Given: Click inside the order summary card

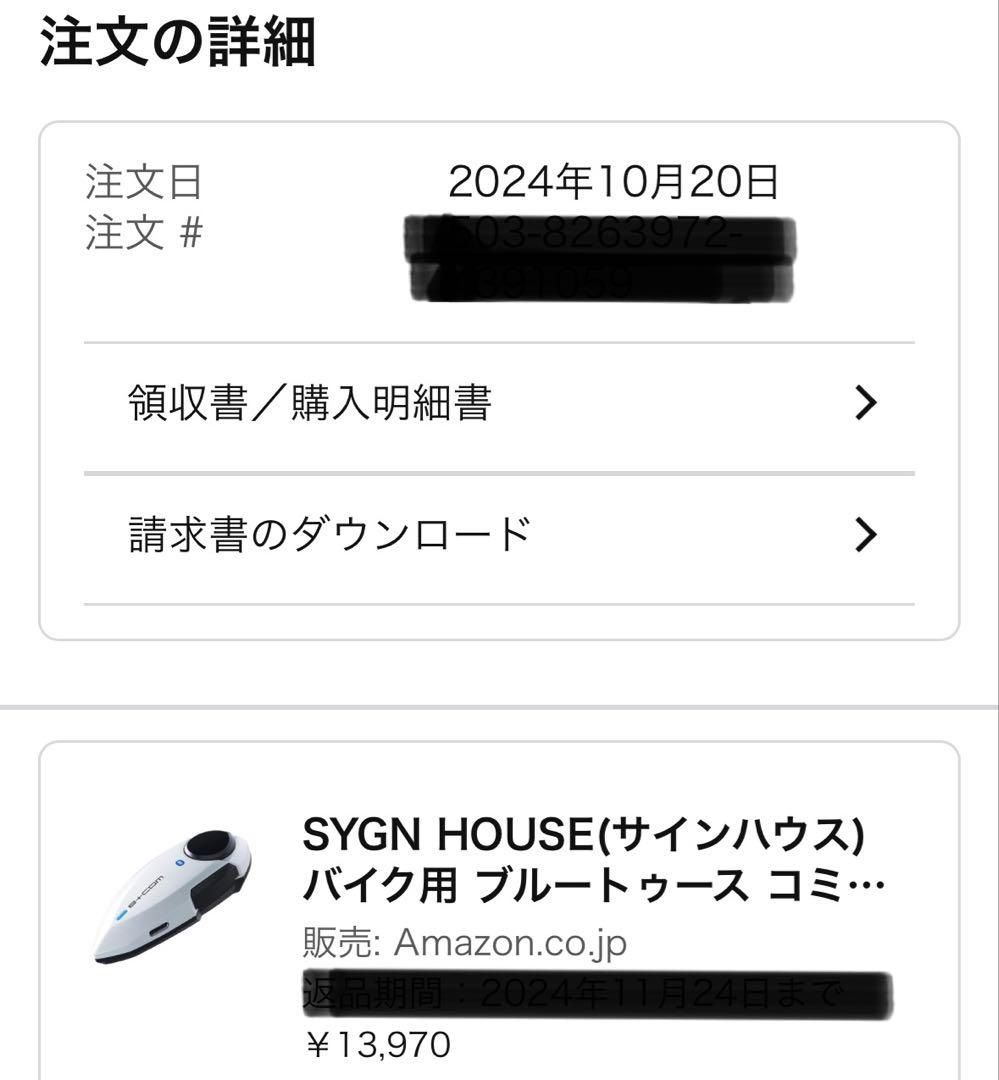Looking at the screenshot, I should coord(500,300).
